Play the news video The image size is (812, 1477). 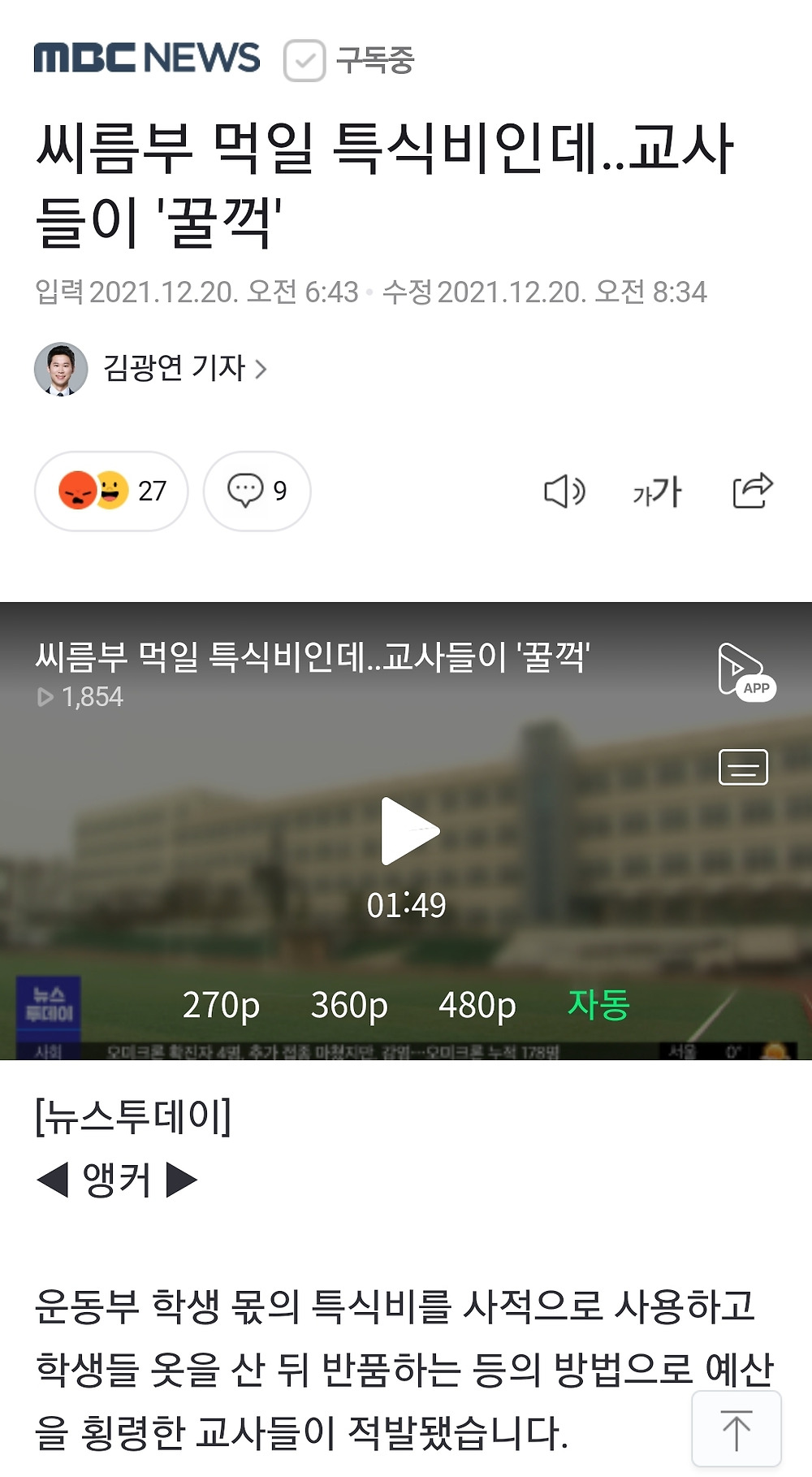click(408, 830)
